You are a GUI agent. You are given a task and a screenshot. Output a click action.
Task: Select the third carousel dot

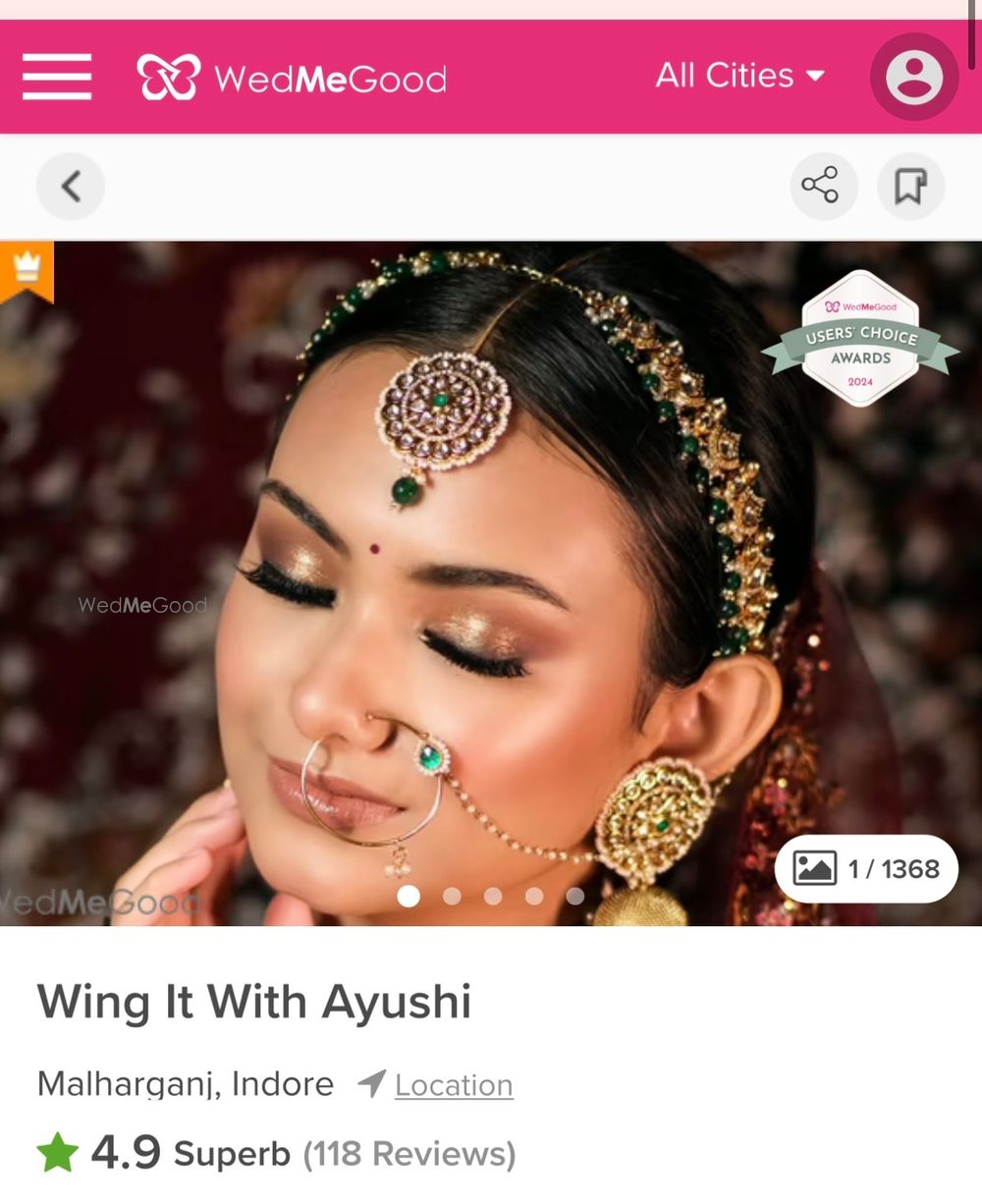pyautogui.click(x=491, y=897)
